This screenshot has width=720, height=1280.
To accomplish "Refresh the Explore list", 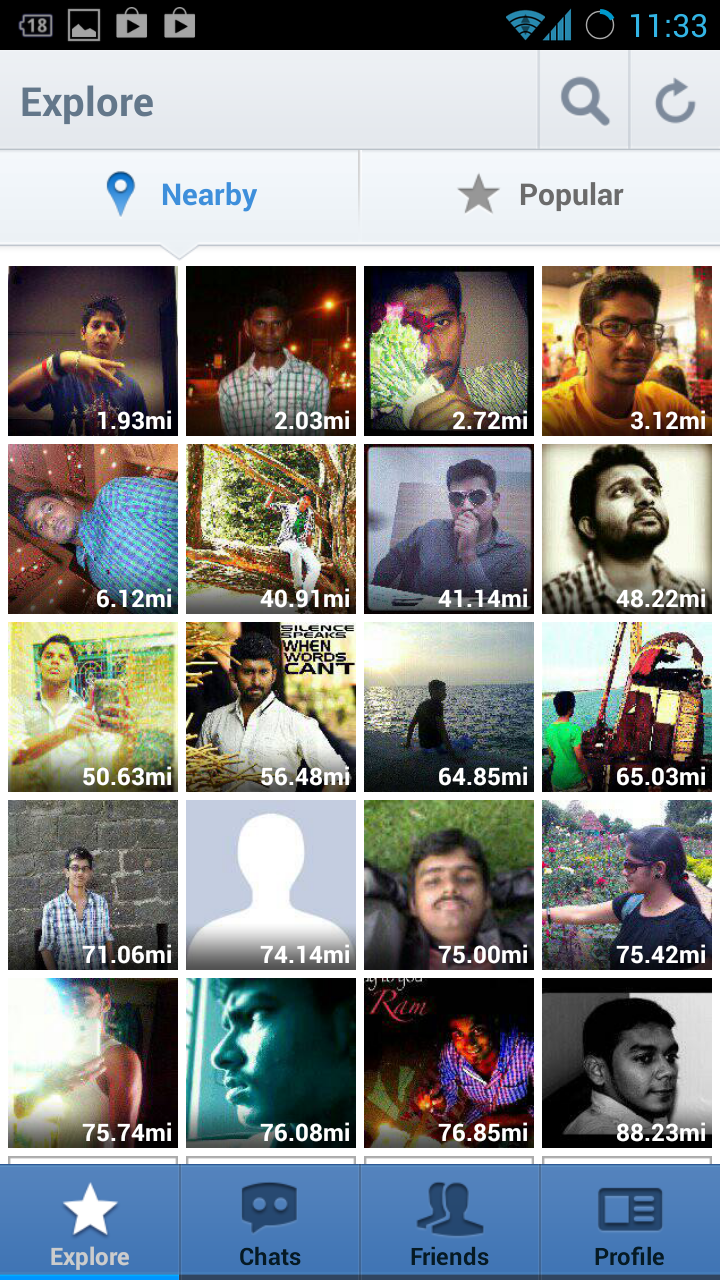I will point(675,101).
